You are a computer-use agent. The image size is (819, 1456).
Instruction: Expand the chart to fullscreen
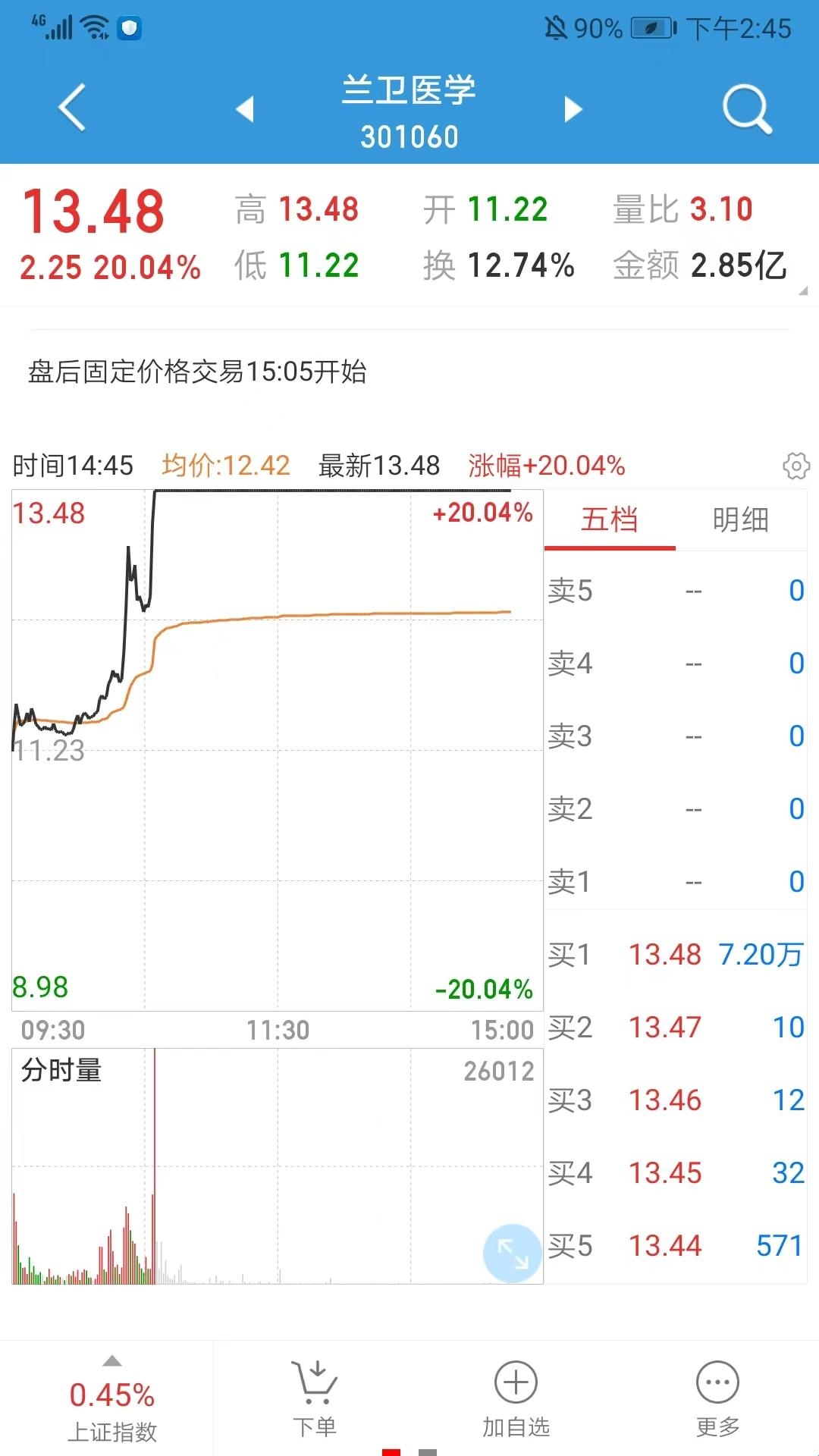(513, 1254)
